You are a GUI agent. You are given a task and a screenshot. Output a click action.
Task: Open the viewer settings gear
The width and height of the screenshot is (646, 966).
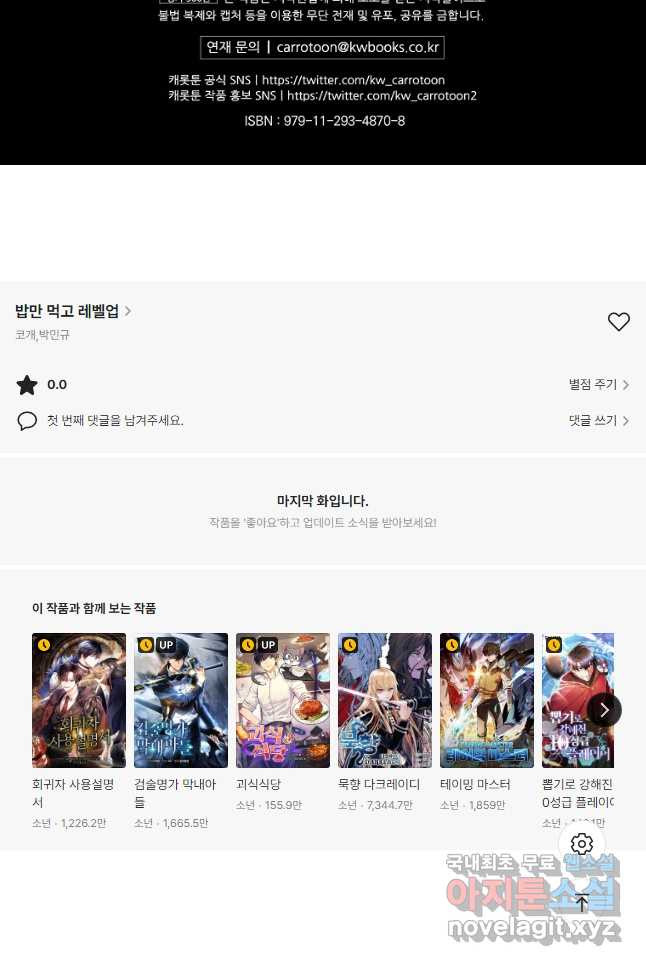(582, 844)
